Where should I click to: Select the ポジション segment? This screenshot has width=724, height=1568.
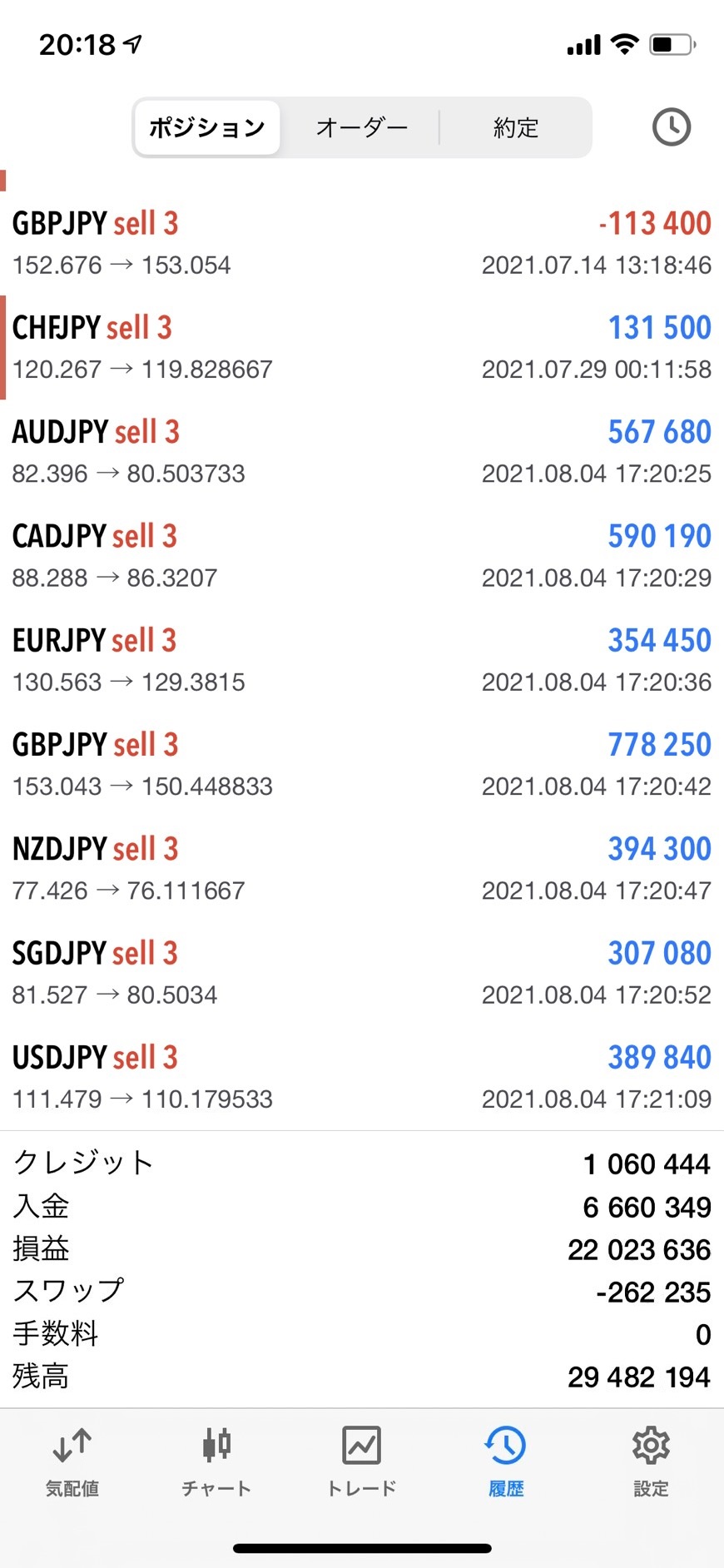(207, 127)
